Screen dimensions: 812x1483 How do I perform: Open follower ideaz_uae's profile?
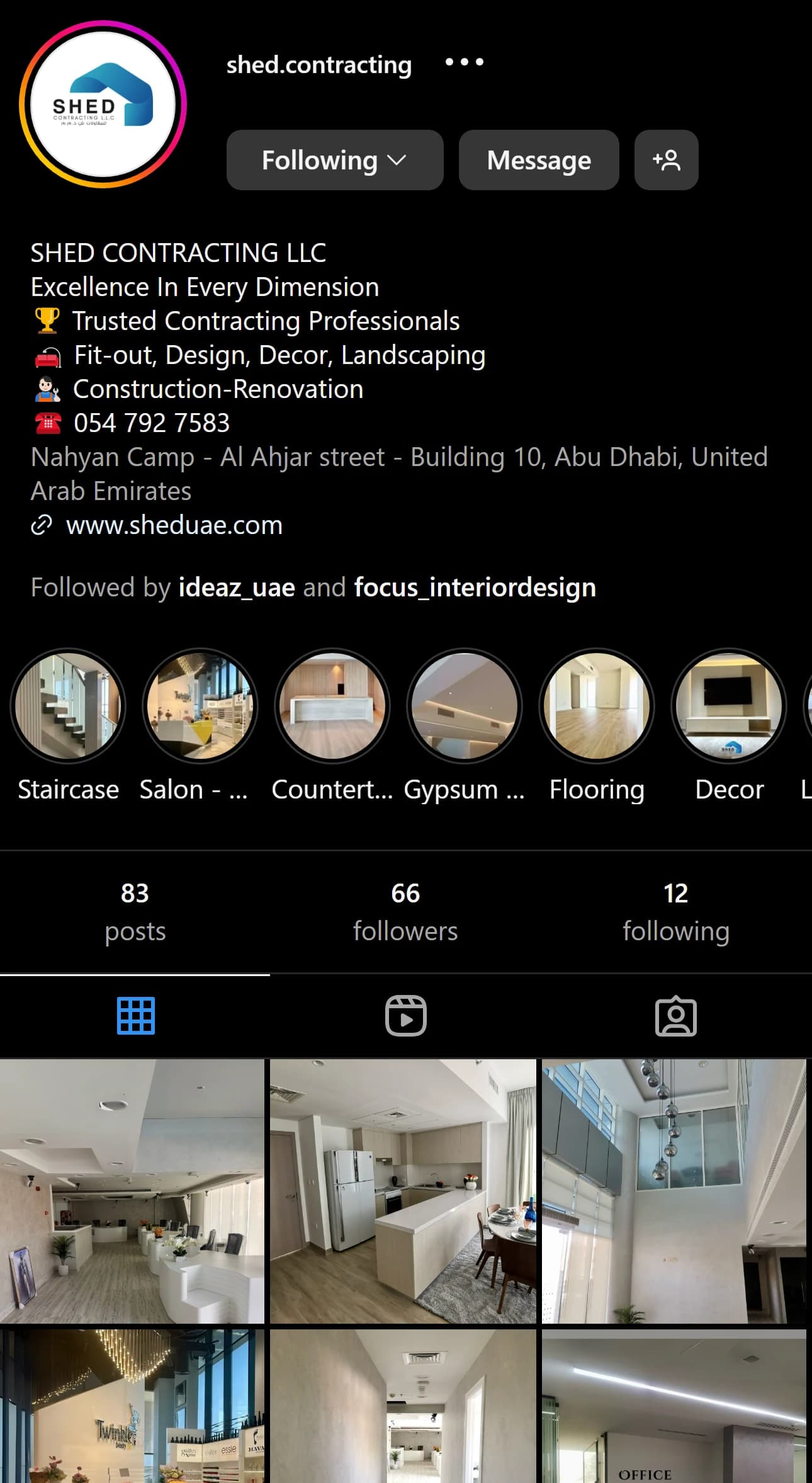237,587
